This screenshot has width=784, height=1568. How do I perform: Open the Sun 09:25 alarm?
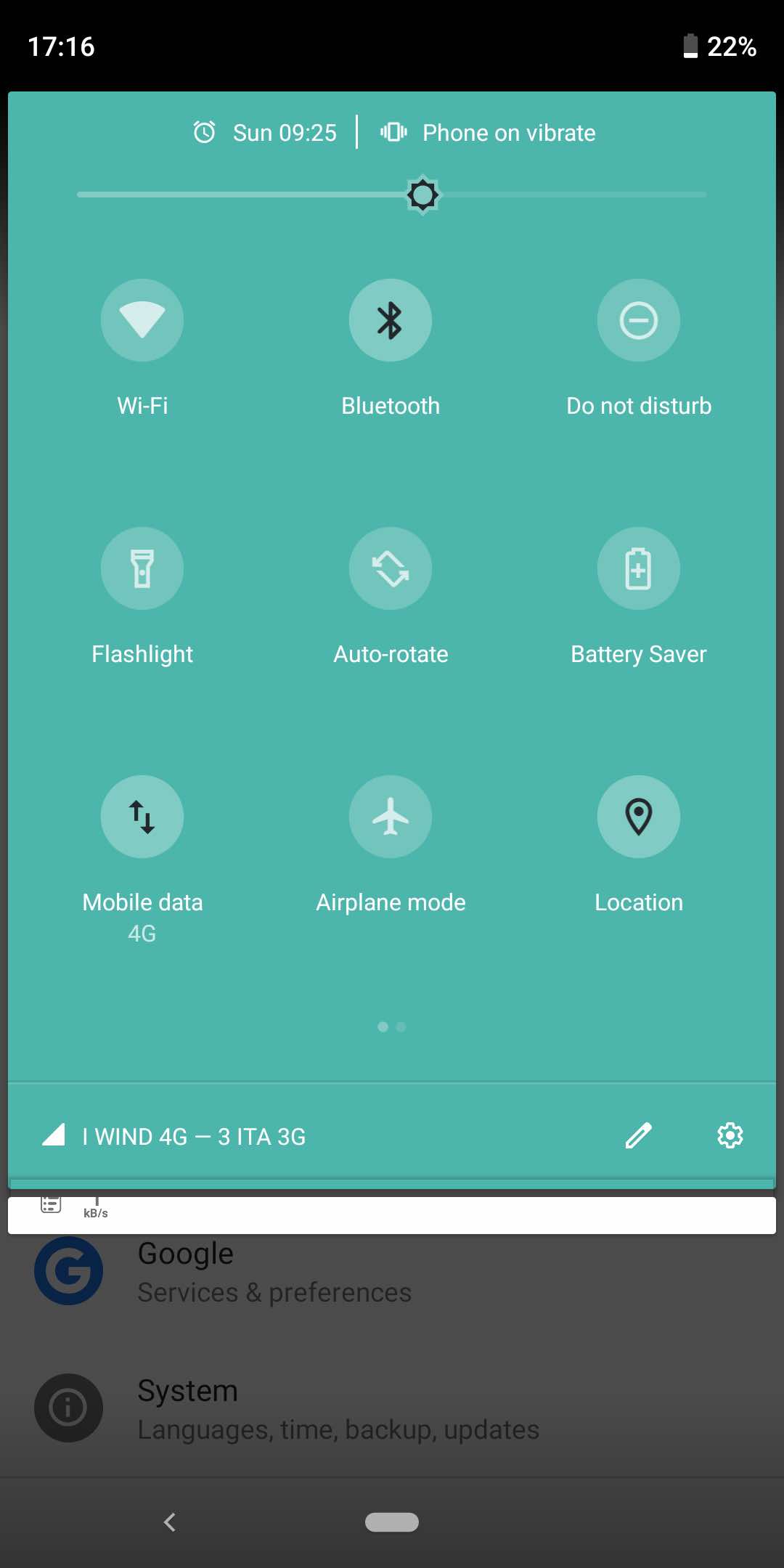pos(266,133)
